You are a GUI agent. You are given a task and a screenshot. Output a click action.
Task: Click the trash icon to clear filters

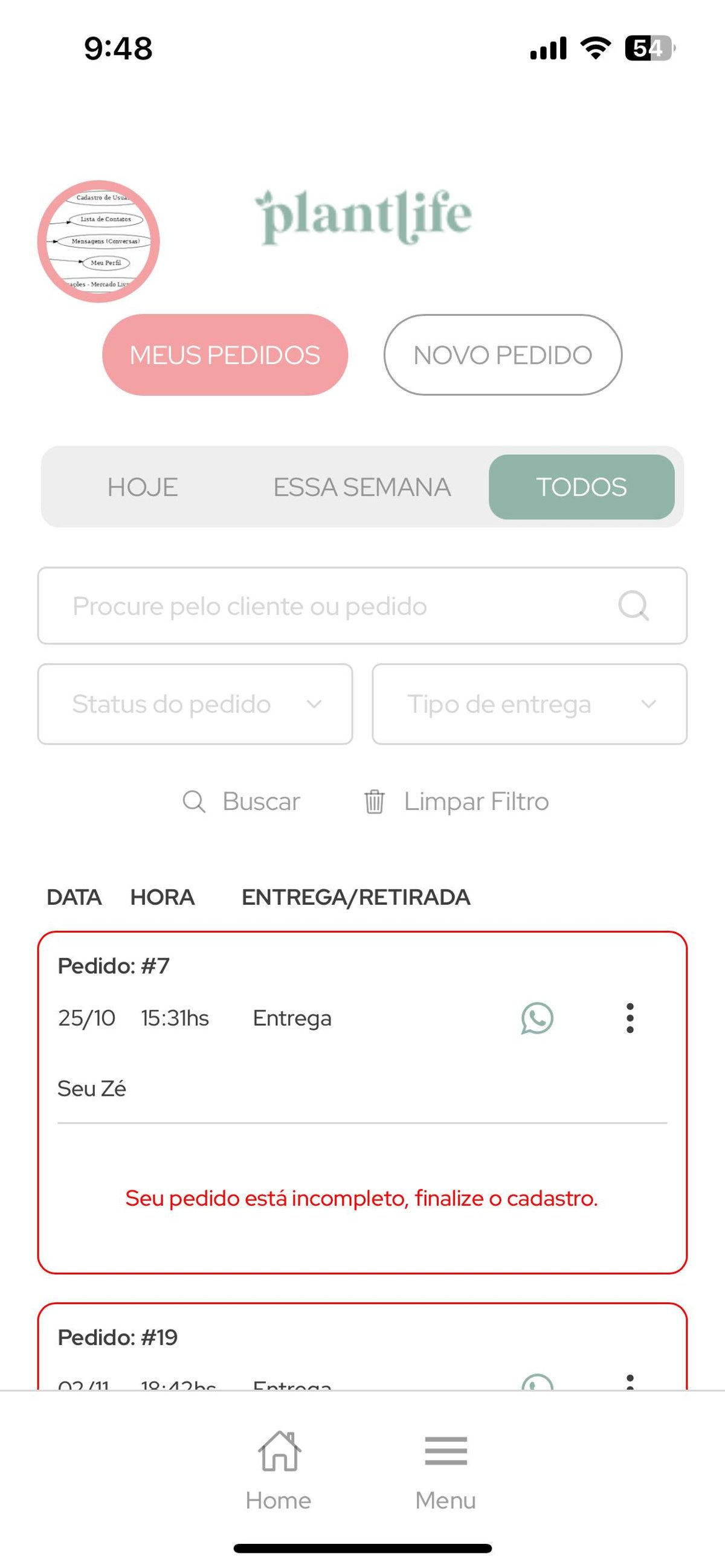[x=375, y=802]
